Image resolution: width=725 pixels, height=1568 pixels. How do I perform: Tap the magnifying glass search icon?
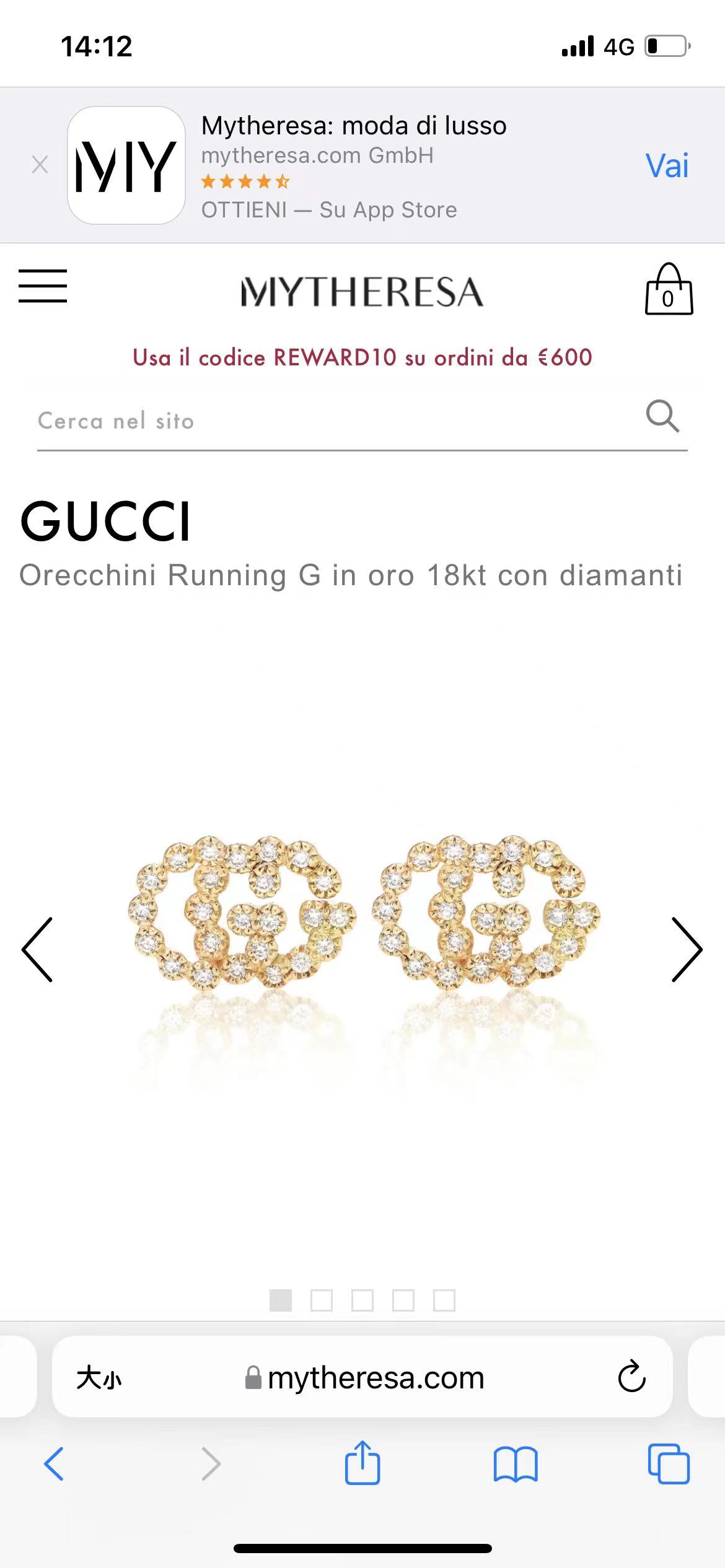pyautogui.click(x=662, y=416)
